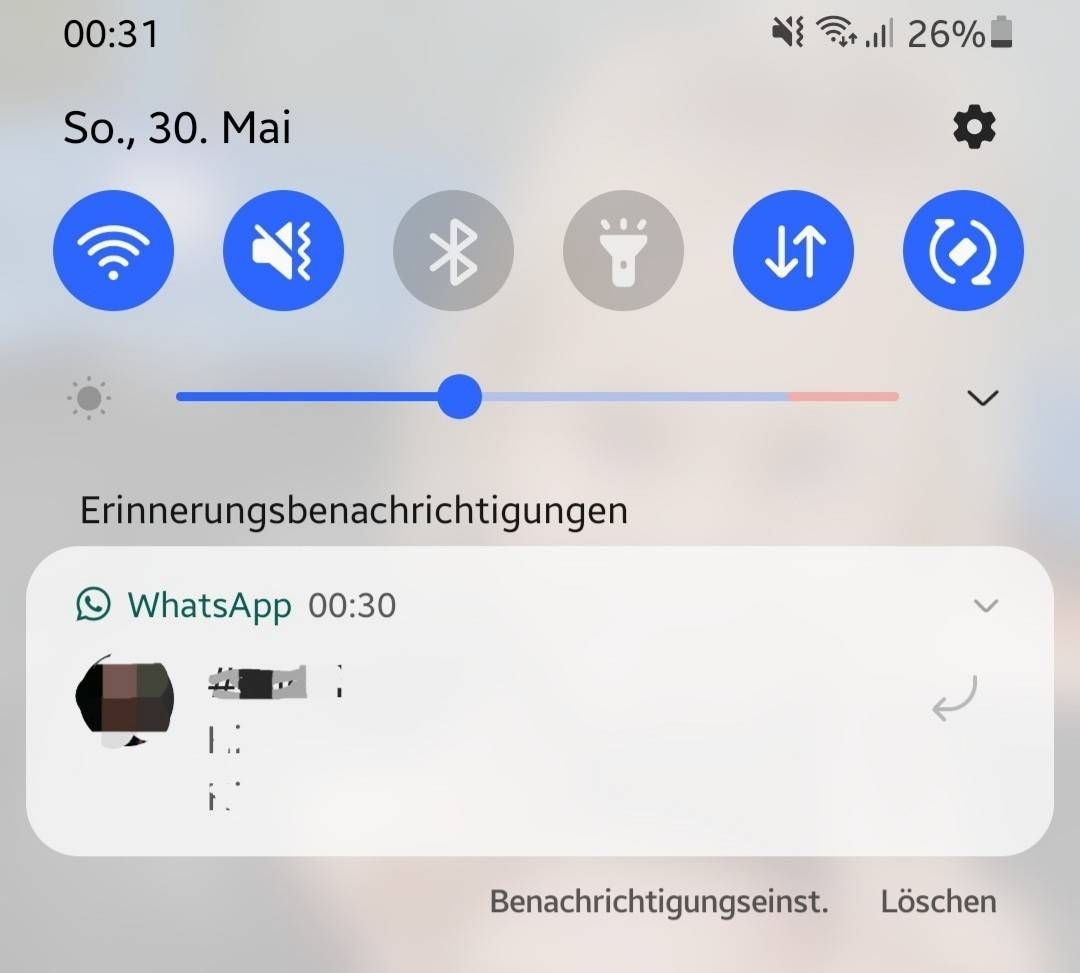Reply to the WhatsApp message
This screenshot has width=1080, height=973.
tap(952, 698)
